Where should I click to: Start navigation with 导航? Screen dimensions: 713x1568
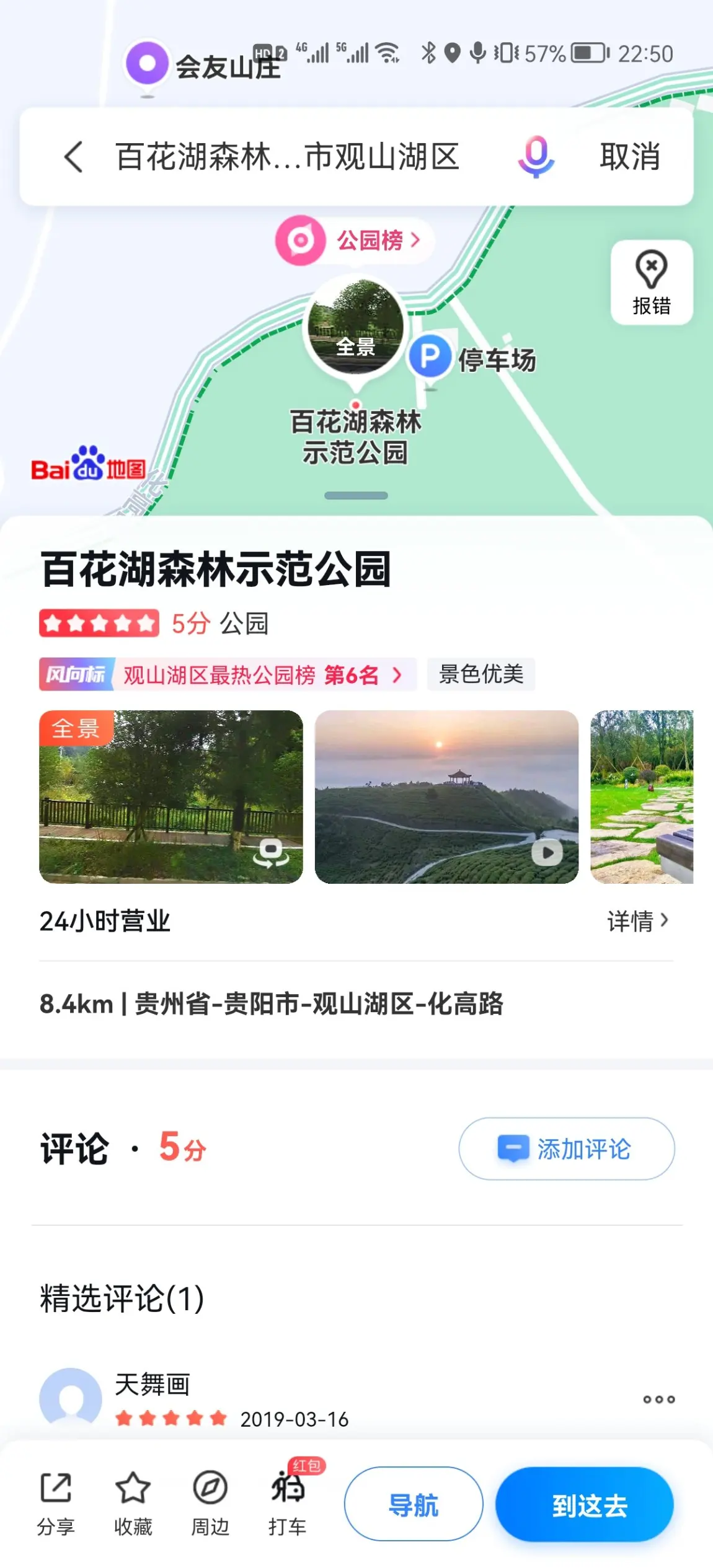tap(414, 1504)
